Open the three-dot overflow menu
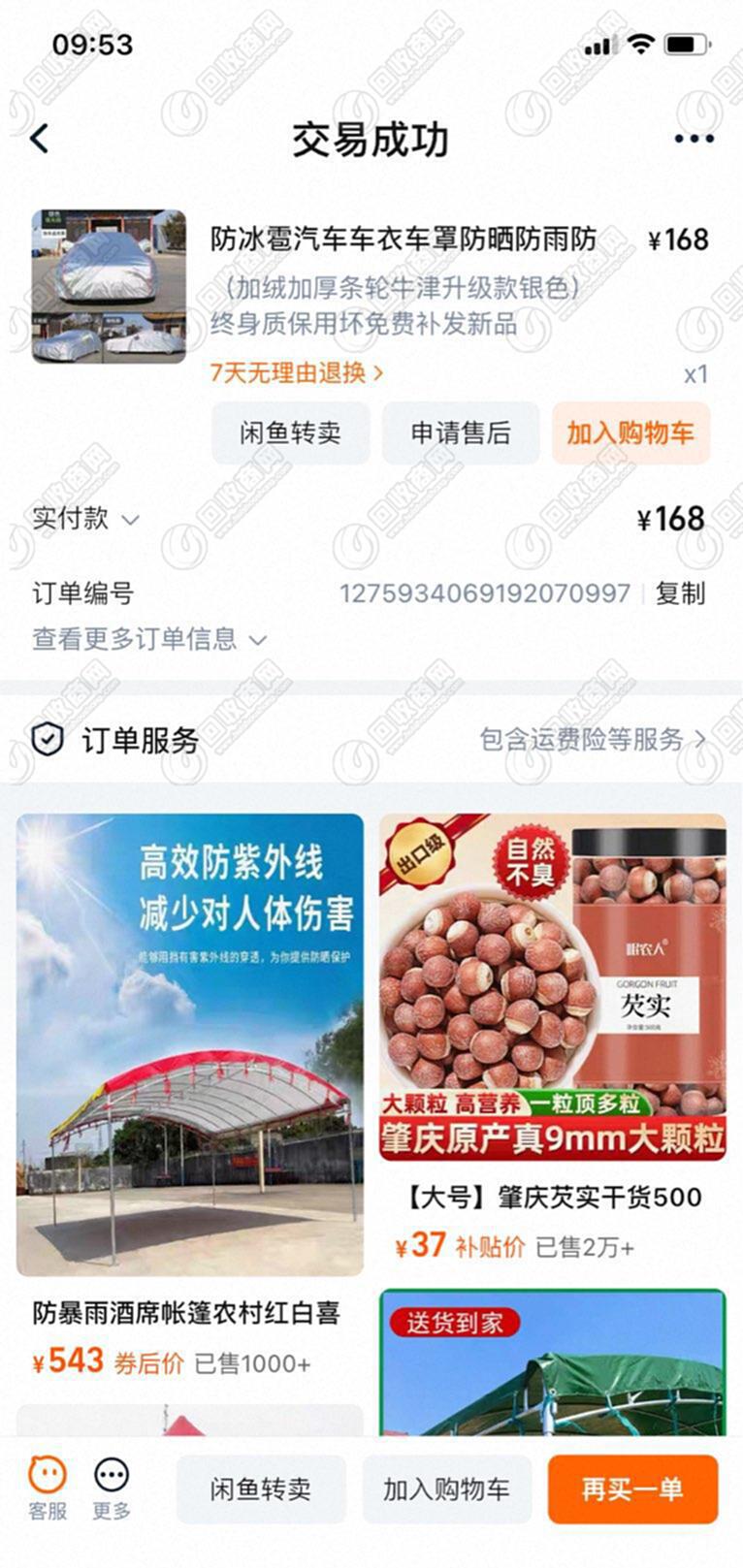This screenshot has width=743, height=1568. [694, 139]
